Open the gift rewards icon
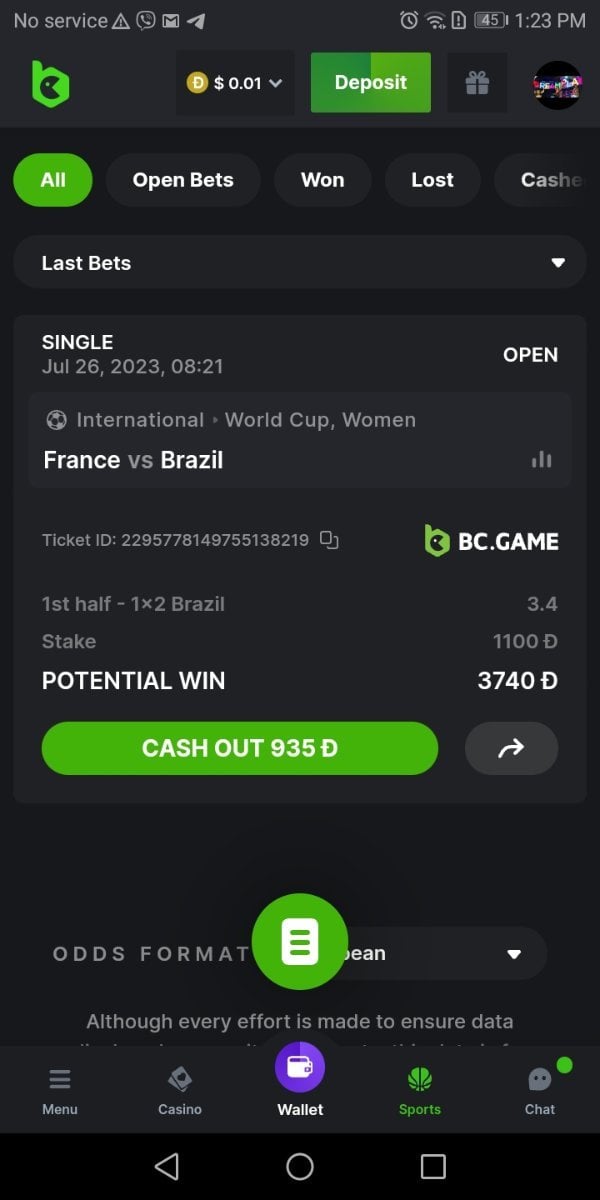The width and height of the screenshot is (600, 1200). click(477, 83)
